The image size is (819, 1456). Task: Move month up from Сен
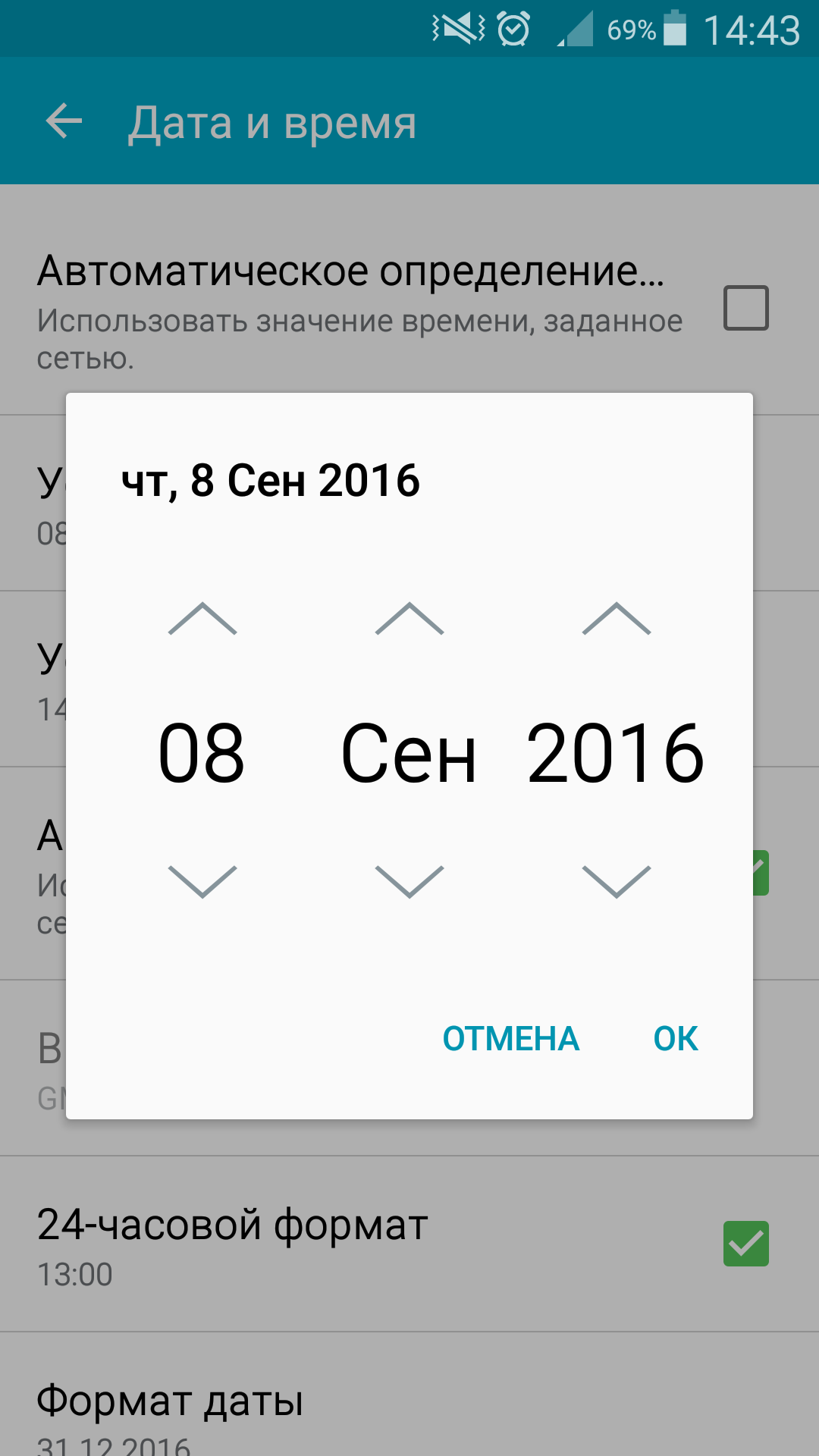(409, 619)
